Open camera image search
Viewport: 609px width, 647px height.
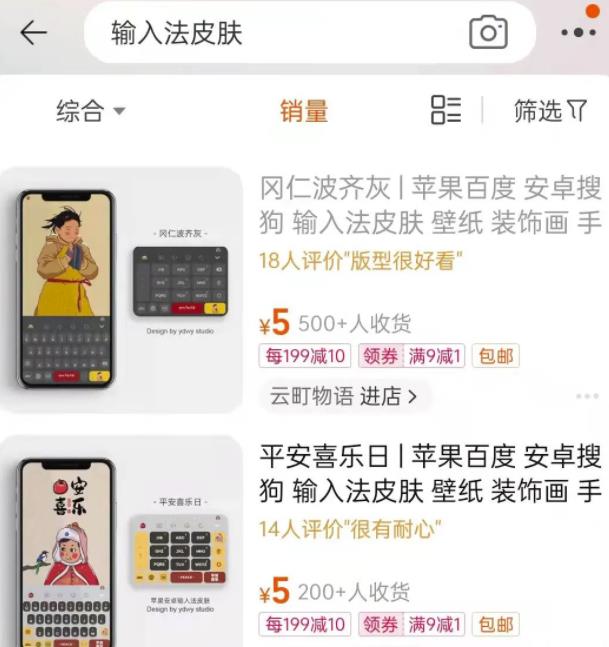coord(488,33)
